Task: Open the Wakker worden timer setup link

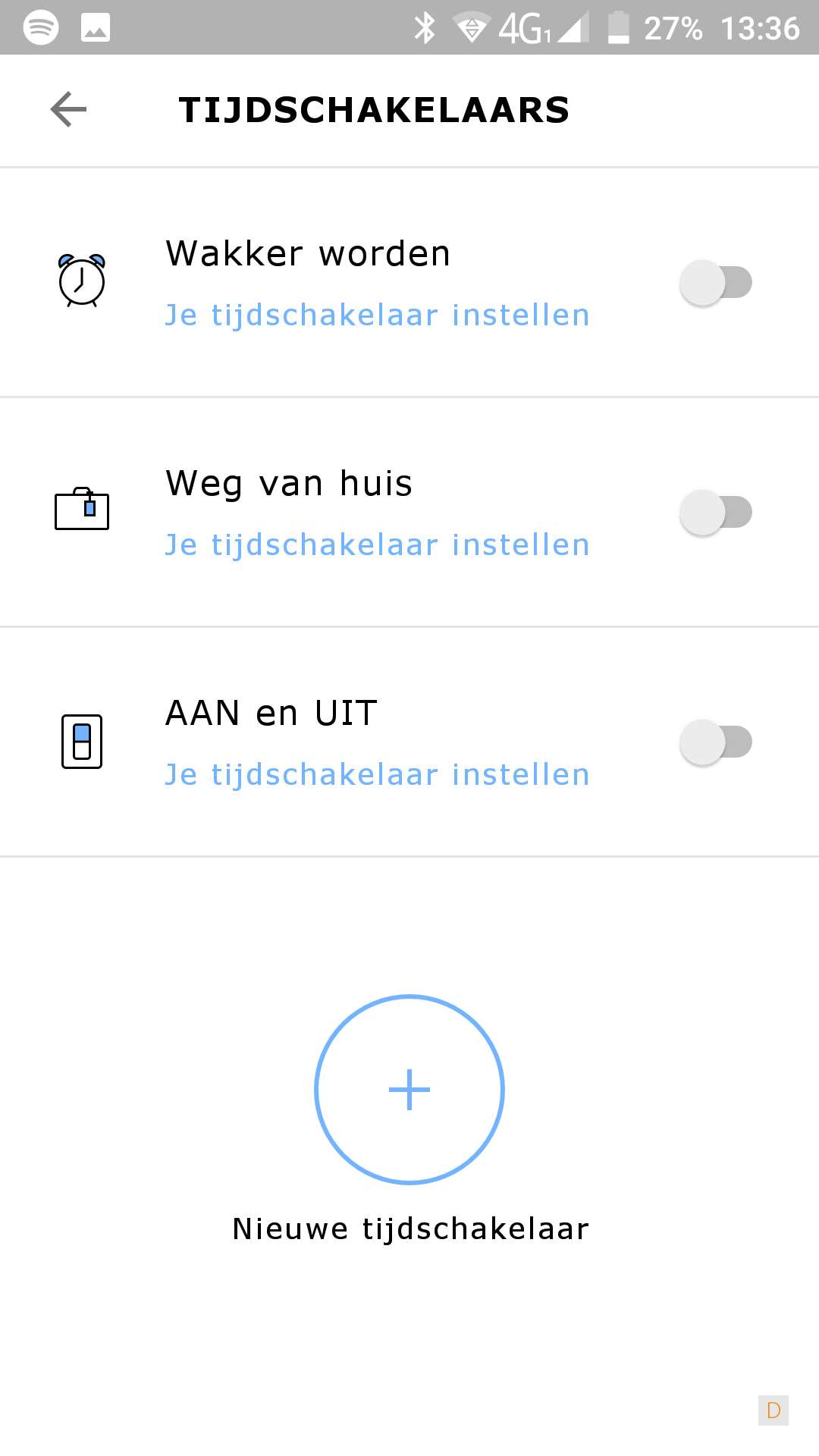Action: [x=377, y=315]
